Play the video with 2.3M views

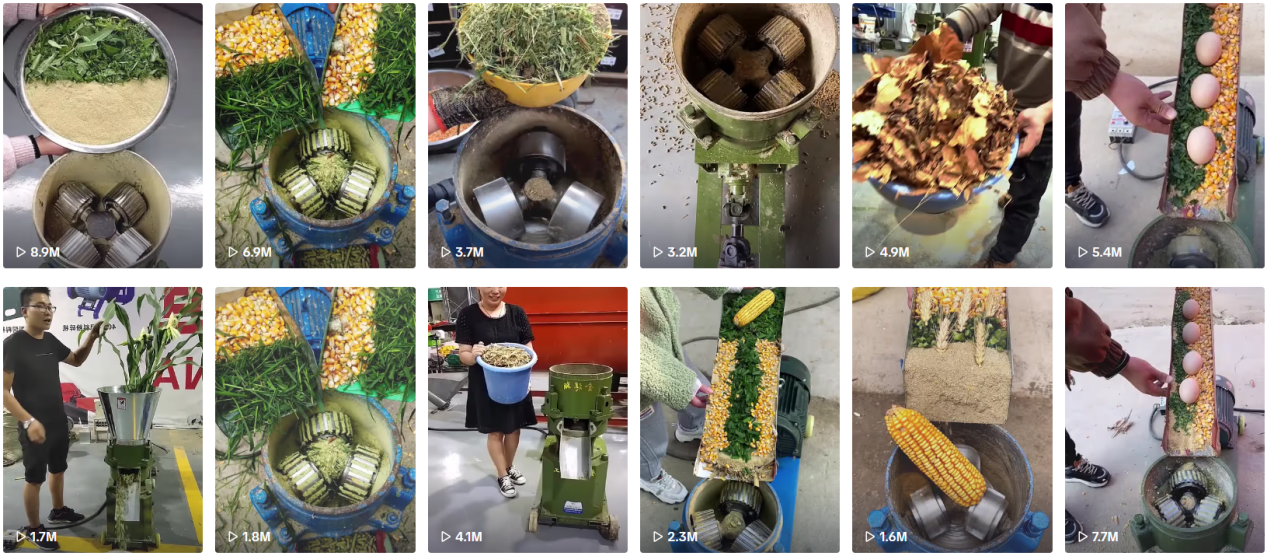click(x=740, y=419)
